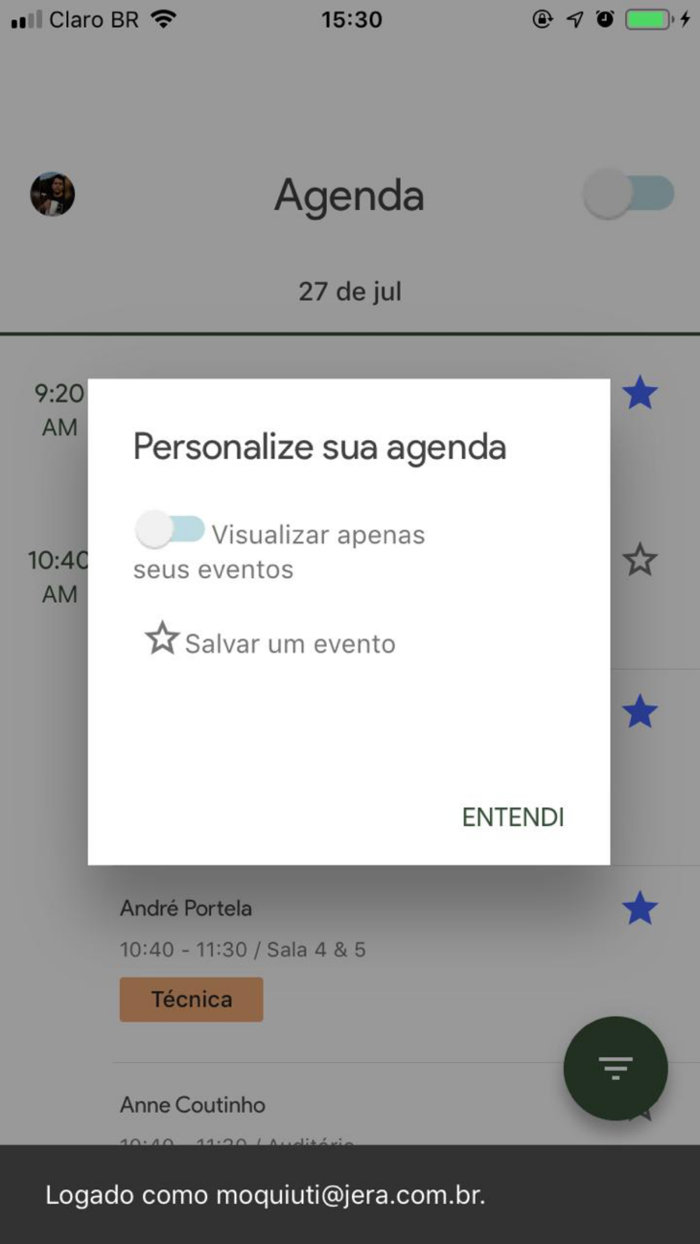
Task: Open the profile avatar
Action: click(52, 194)
